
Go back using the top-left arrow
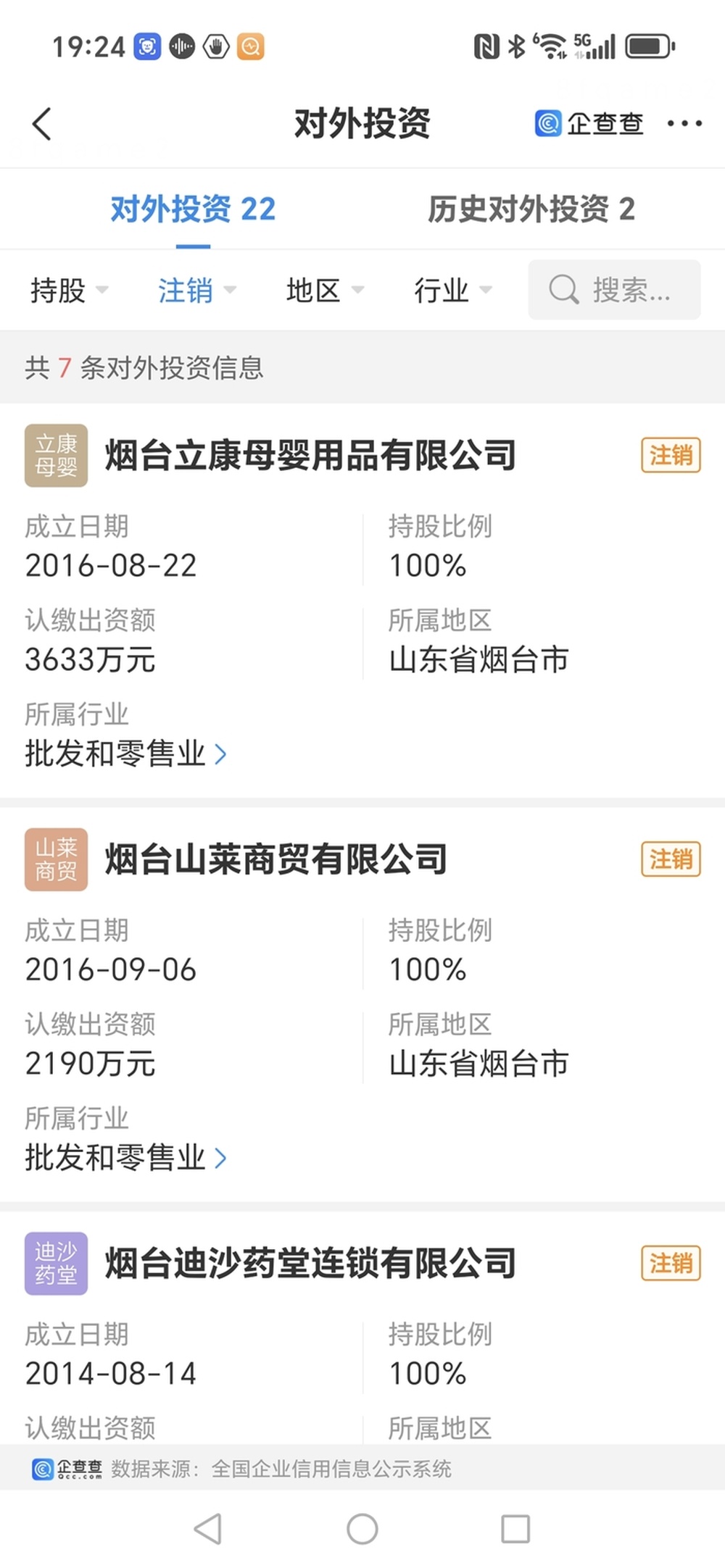coord(42,124)
